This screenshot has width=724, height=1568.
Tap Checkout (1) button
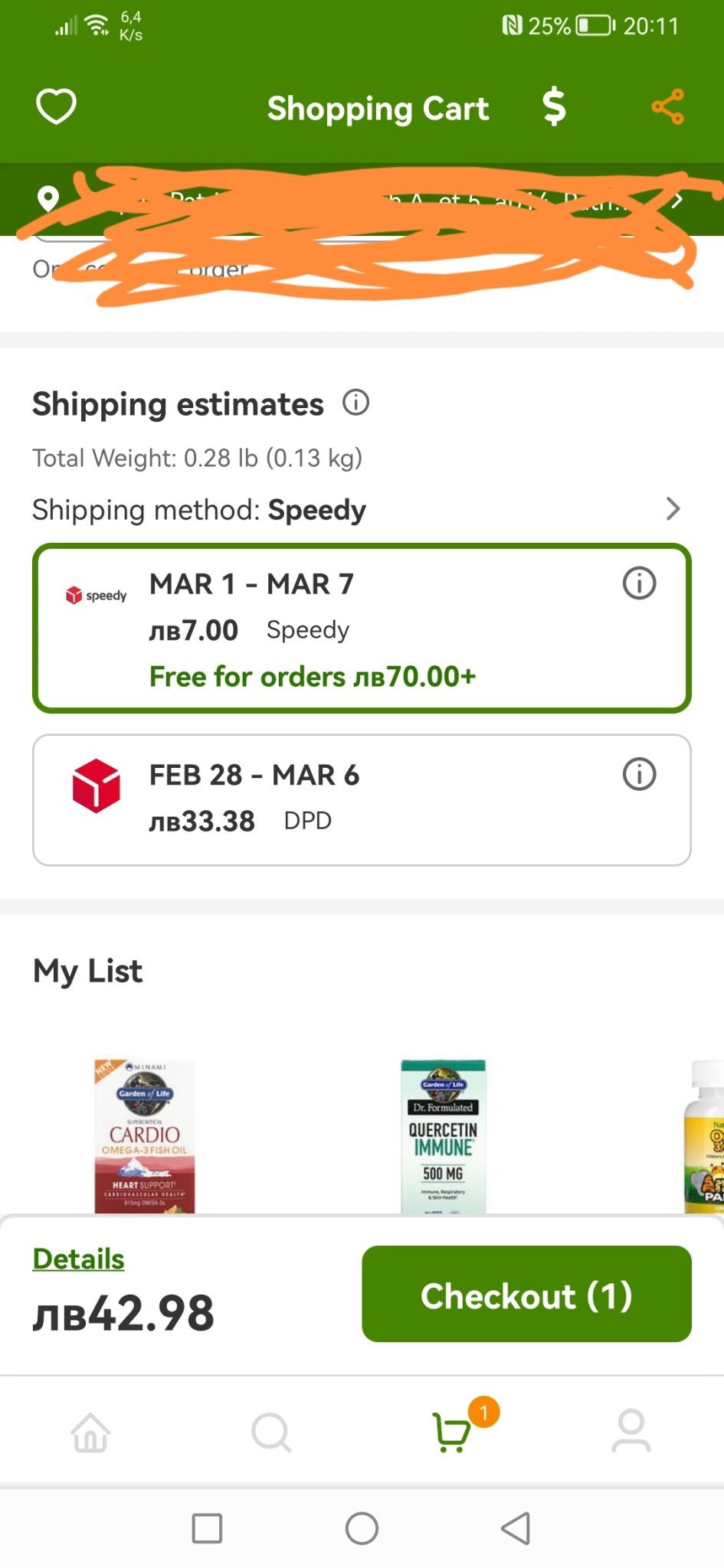[x=526, y=1295]
